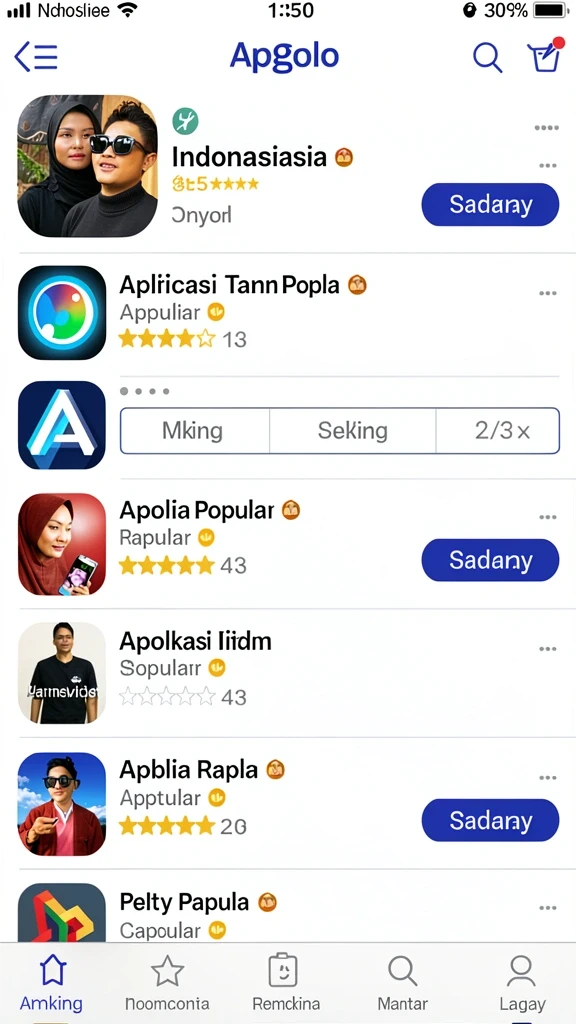This screenshot has width=576, height=1024.
Task: Open the shopping basket icon
Action: point(545,56)
